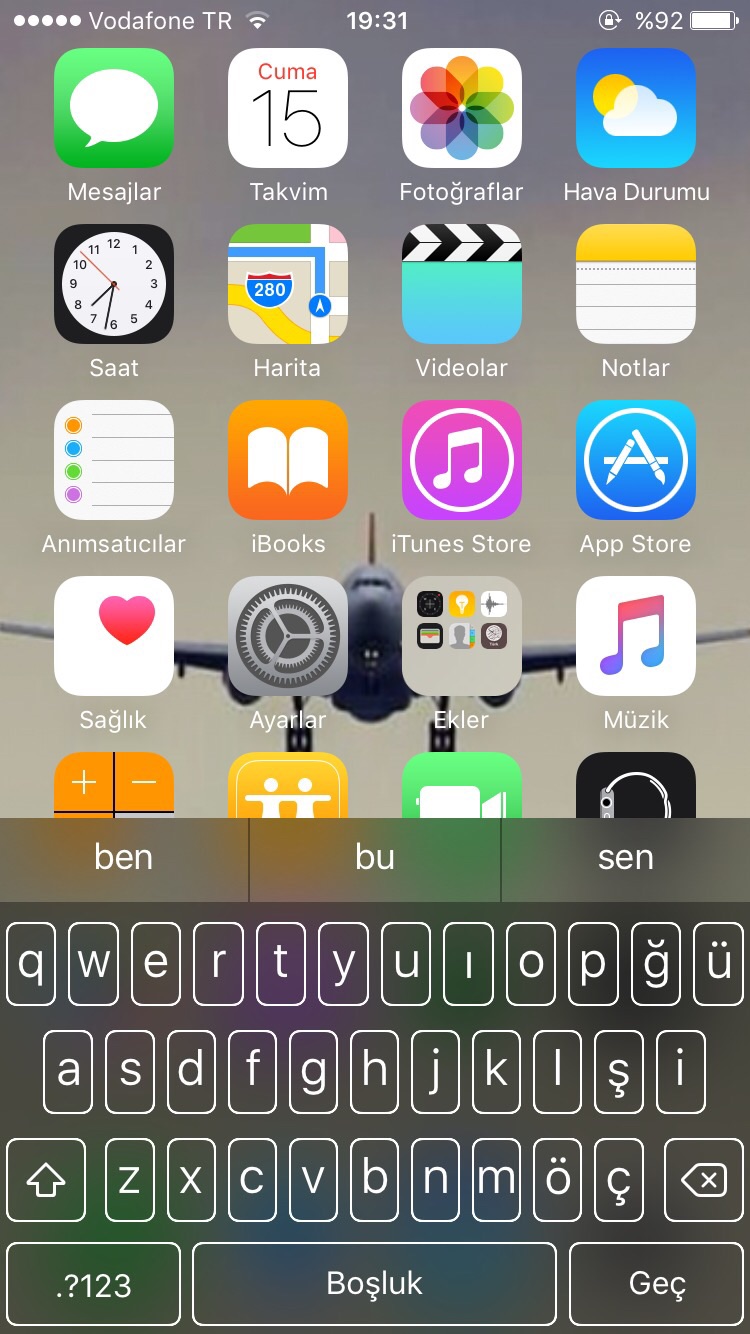This screenshot has width=750, height=1334.
Task: Open Ayarlar settings
Action: click(288, 636)
